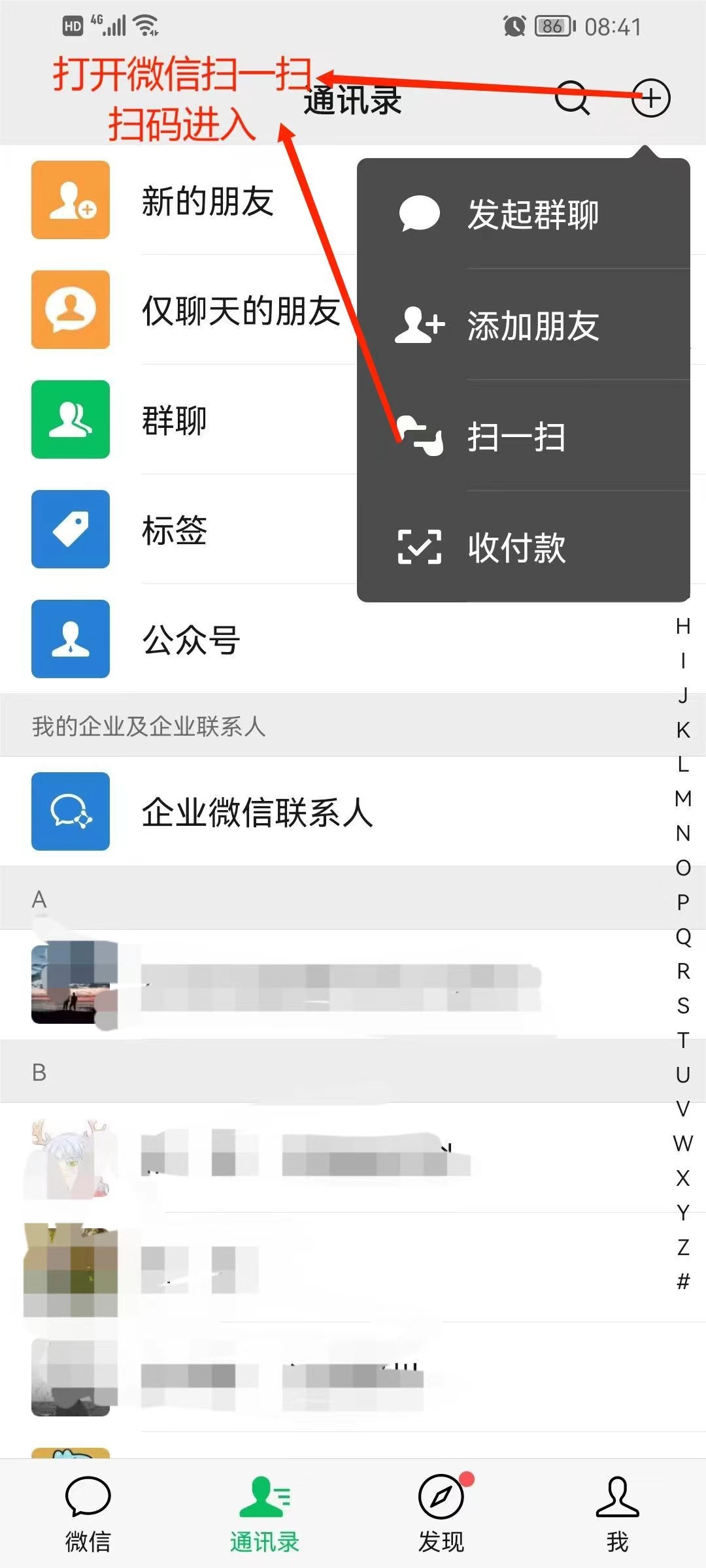The height and width of the screenshot is (1568, 706).
Task: Jump to letter M in the index bar
Action: click(683, 798)
